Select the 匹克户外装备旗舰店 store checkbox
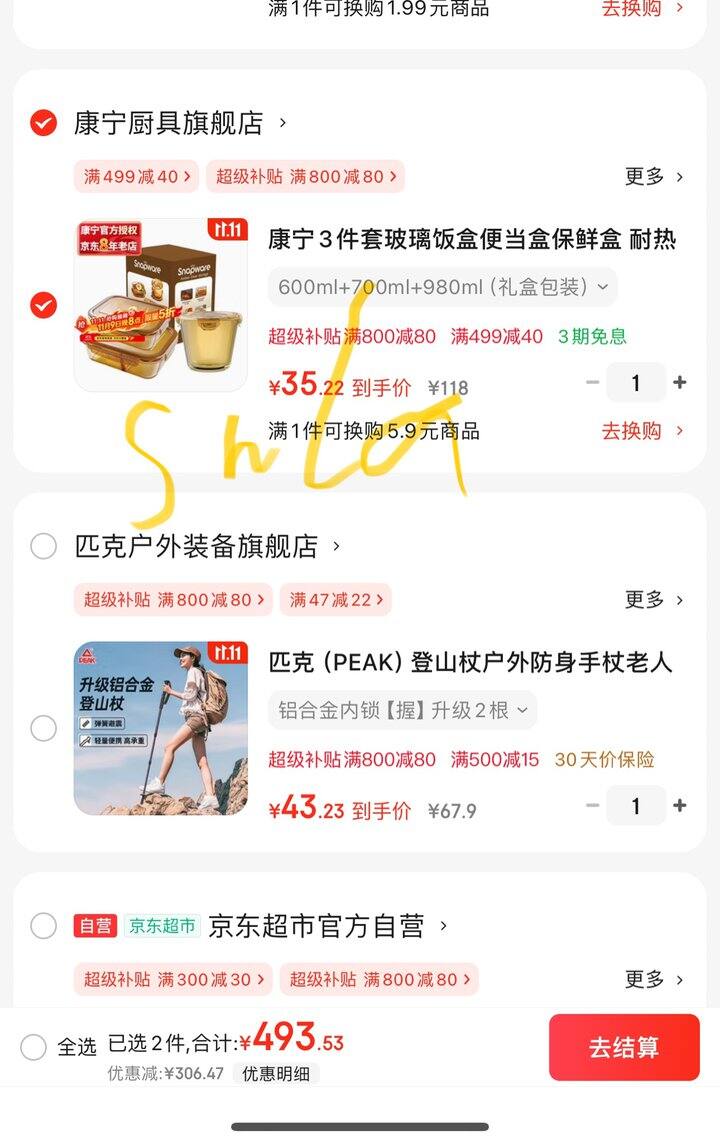Viewport: 720px width, 1145px height. (43, 546)
